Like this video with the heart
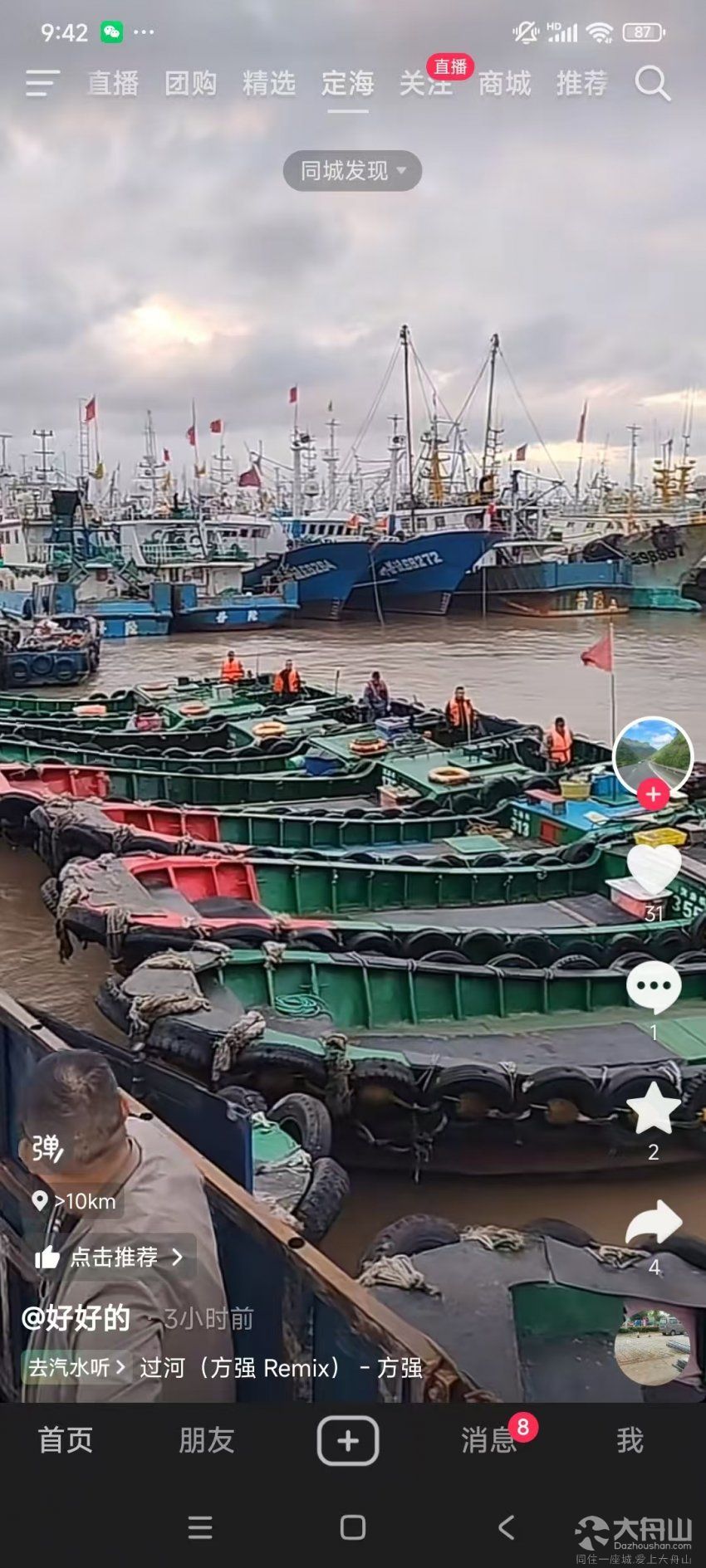The image size is (706, 1568). (654, 869)
